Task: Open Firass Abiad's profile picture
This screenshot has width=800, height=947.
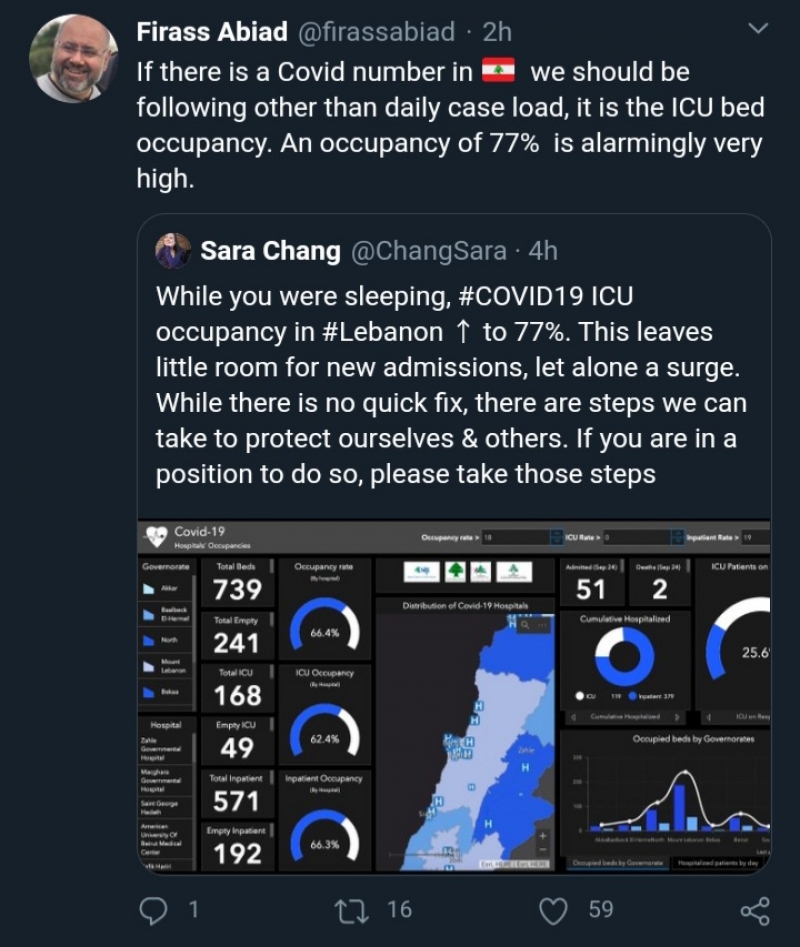Action: click(x=74, y=59)
